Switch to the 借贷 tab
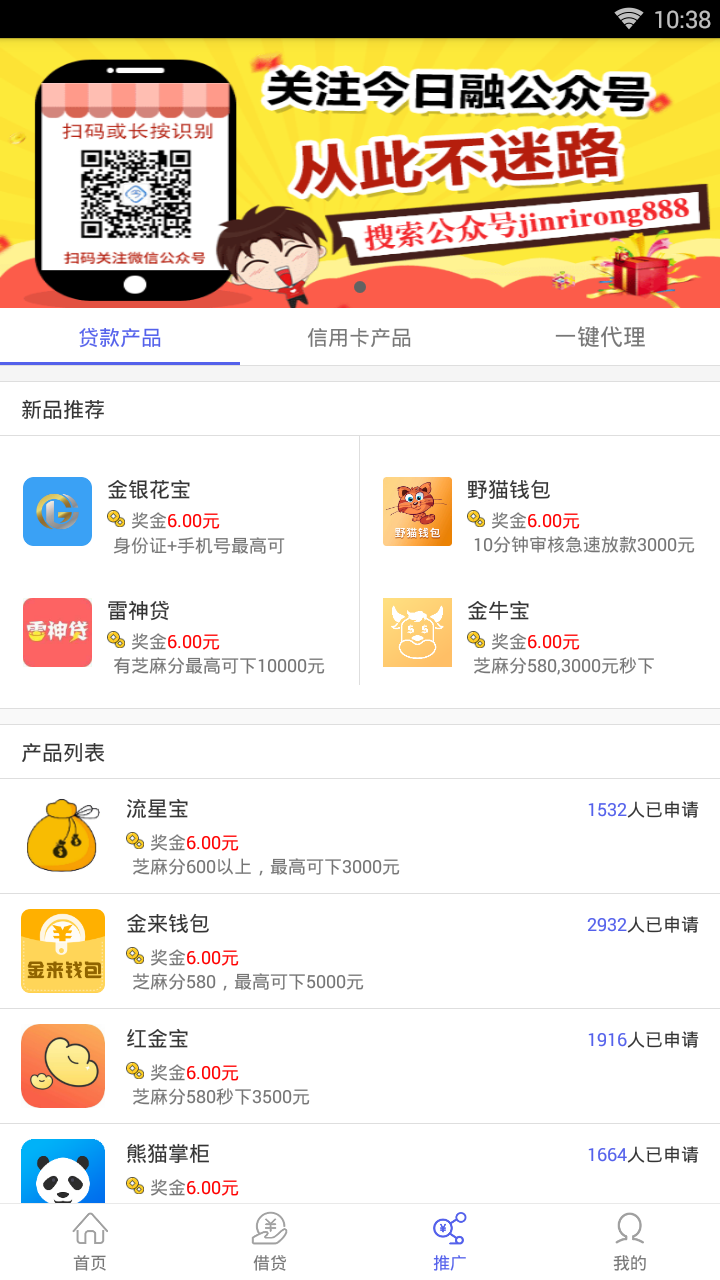 (x=270, y=1242)
